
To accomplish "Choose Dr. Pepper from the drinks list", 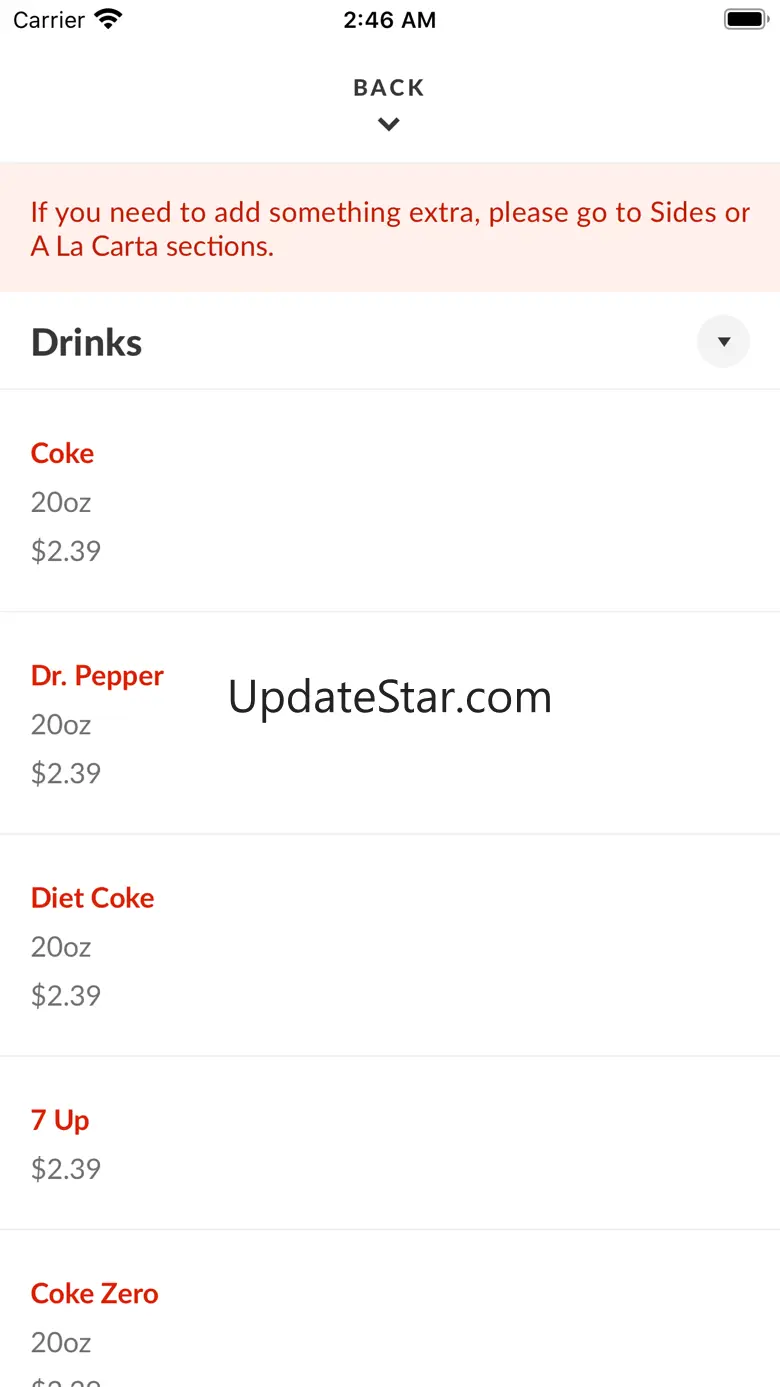I will point(390,723).
